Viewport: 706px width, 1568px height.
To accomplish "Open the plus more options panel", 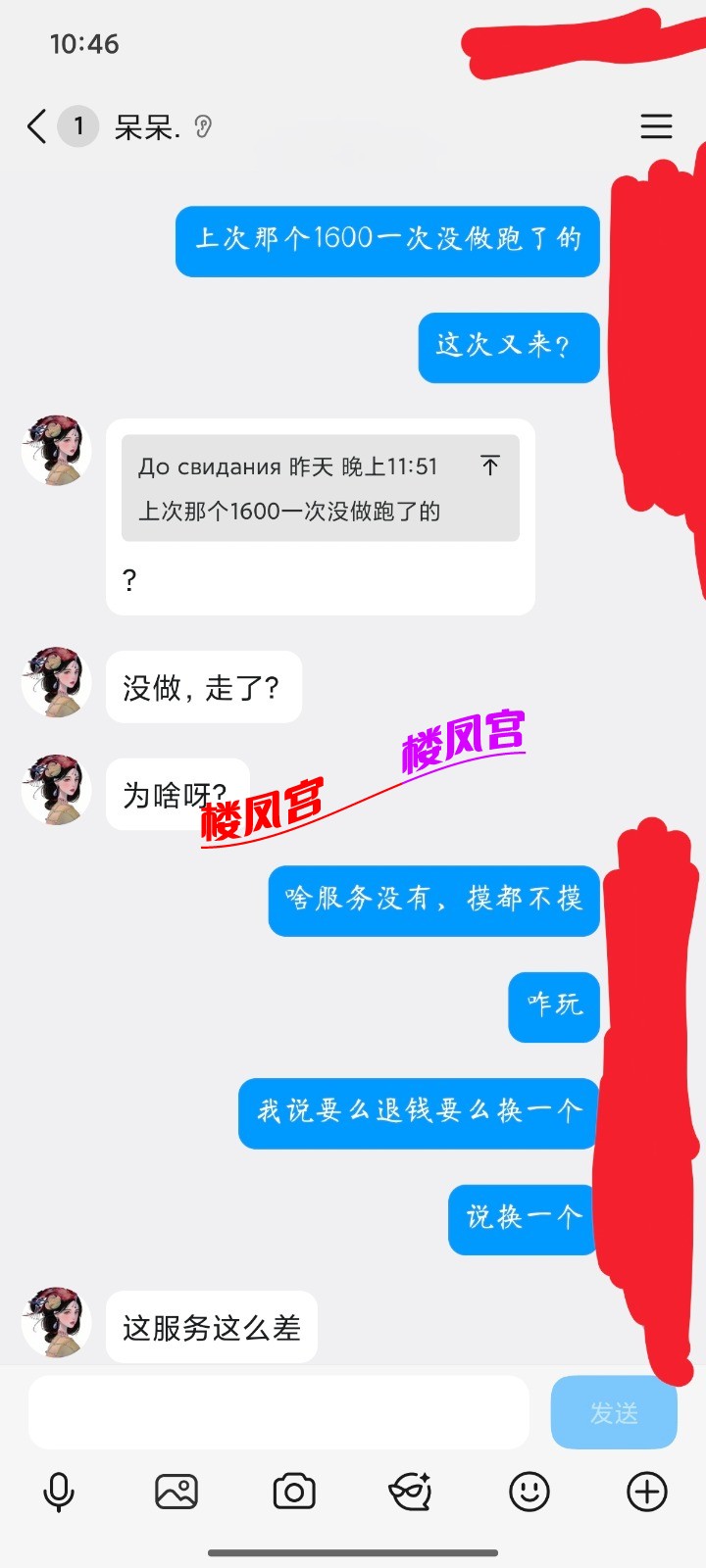I will click(x=647, y=1492).
